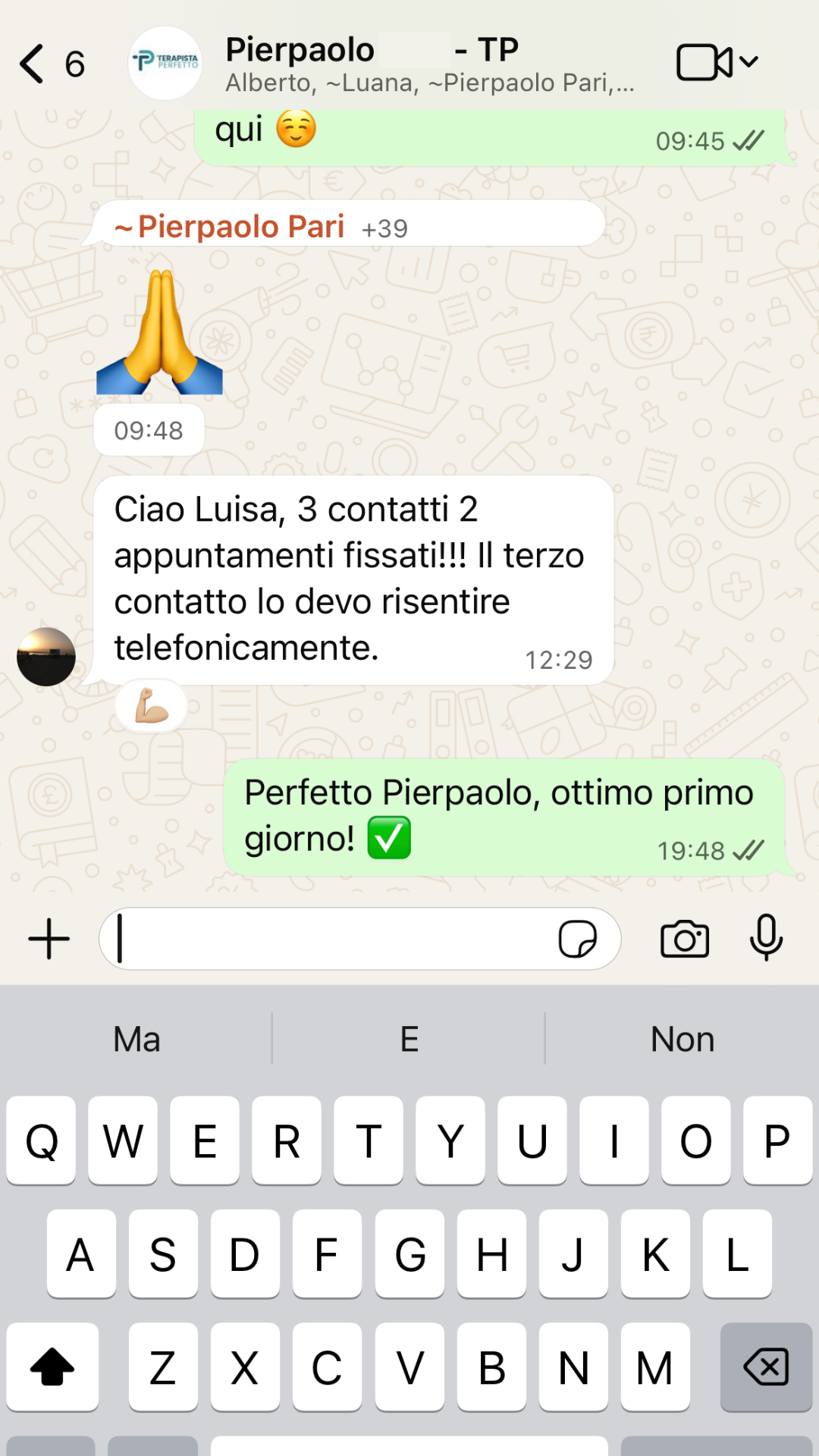Tap the backspace key on the keyboard

click(x=766, y=1367)
